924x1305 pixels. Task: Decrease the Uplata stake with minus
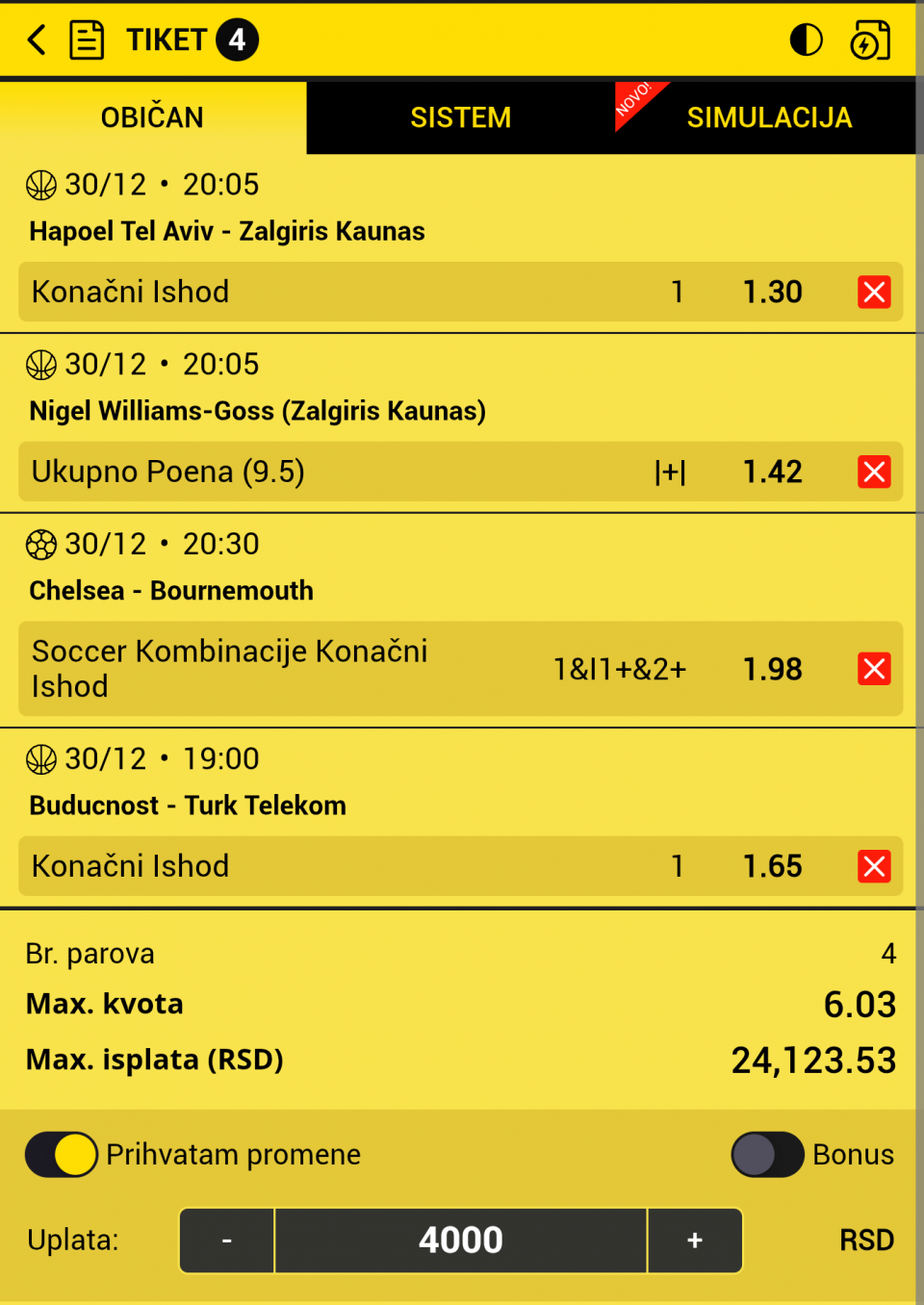(227, 1241)
